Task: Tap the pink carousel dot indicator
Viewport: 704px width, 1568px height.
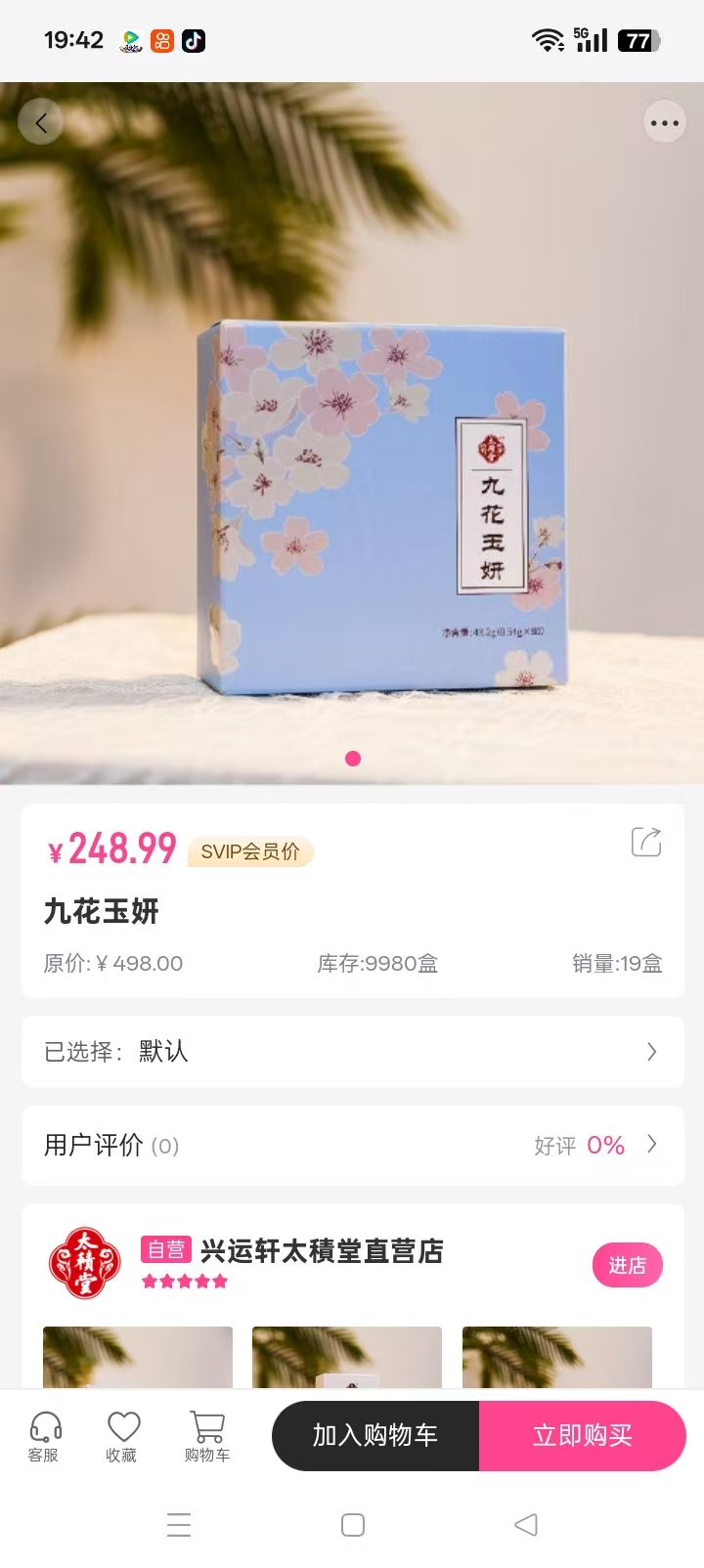Action: tap(352, 758)
